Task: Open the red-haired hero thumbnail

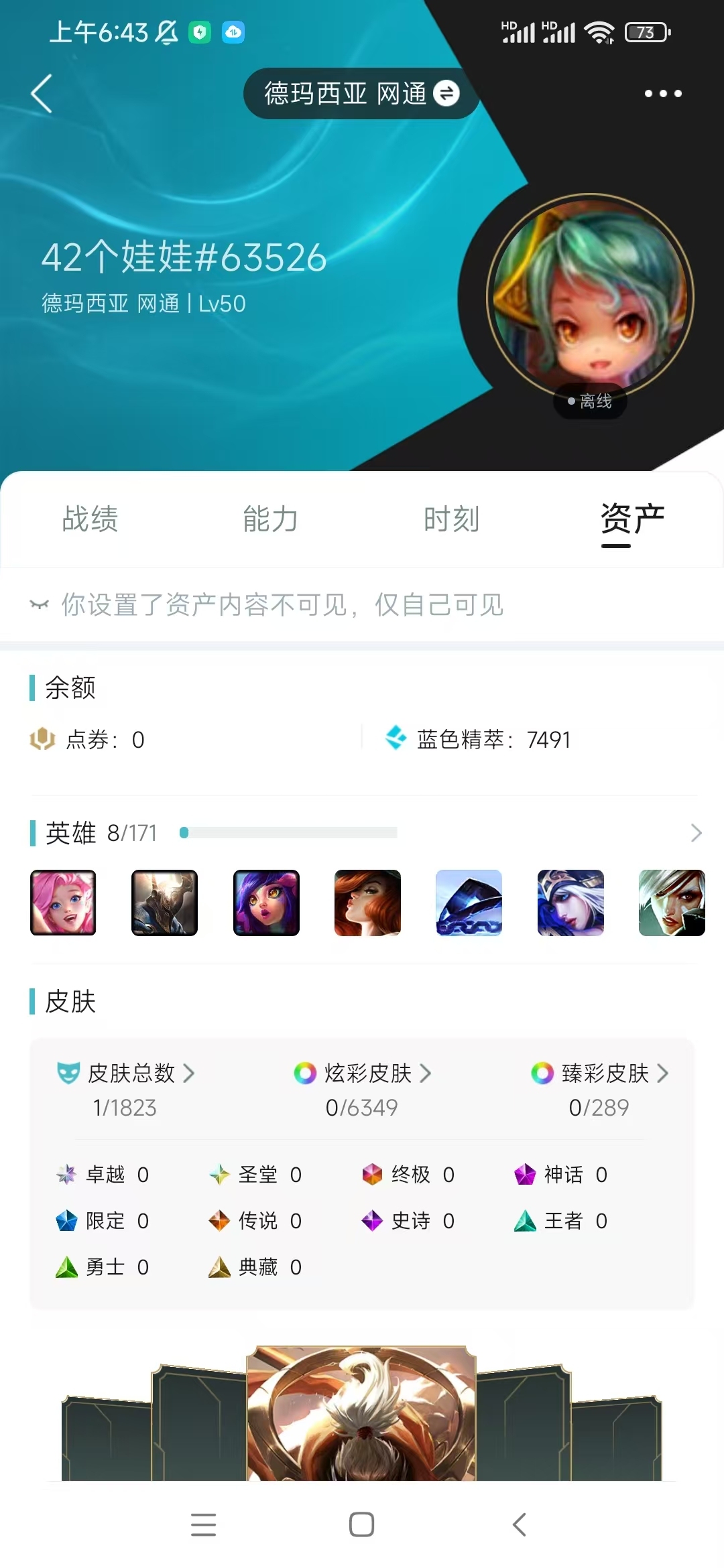Action: coord(367,903)
